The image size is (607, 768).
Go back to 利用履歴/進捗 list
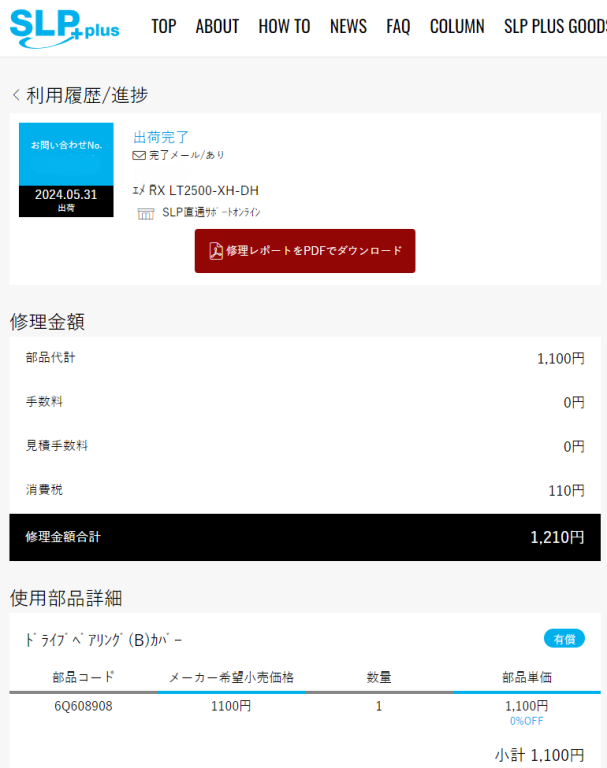16,95
